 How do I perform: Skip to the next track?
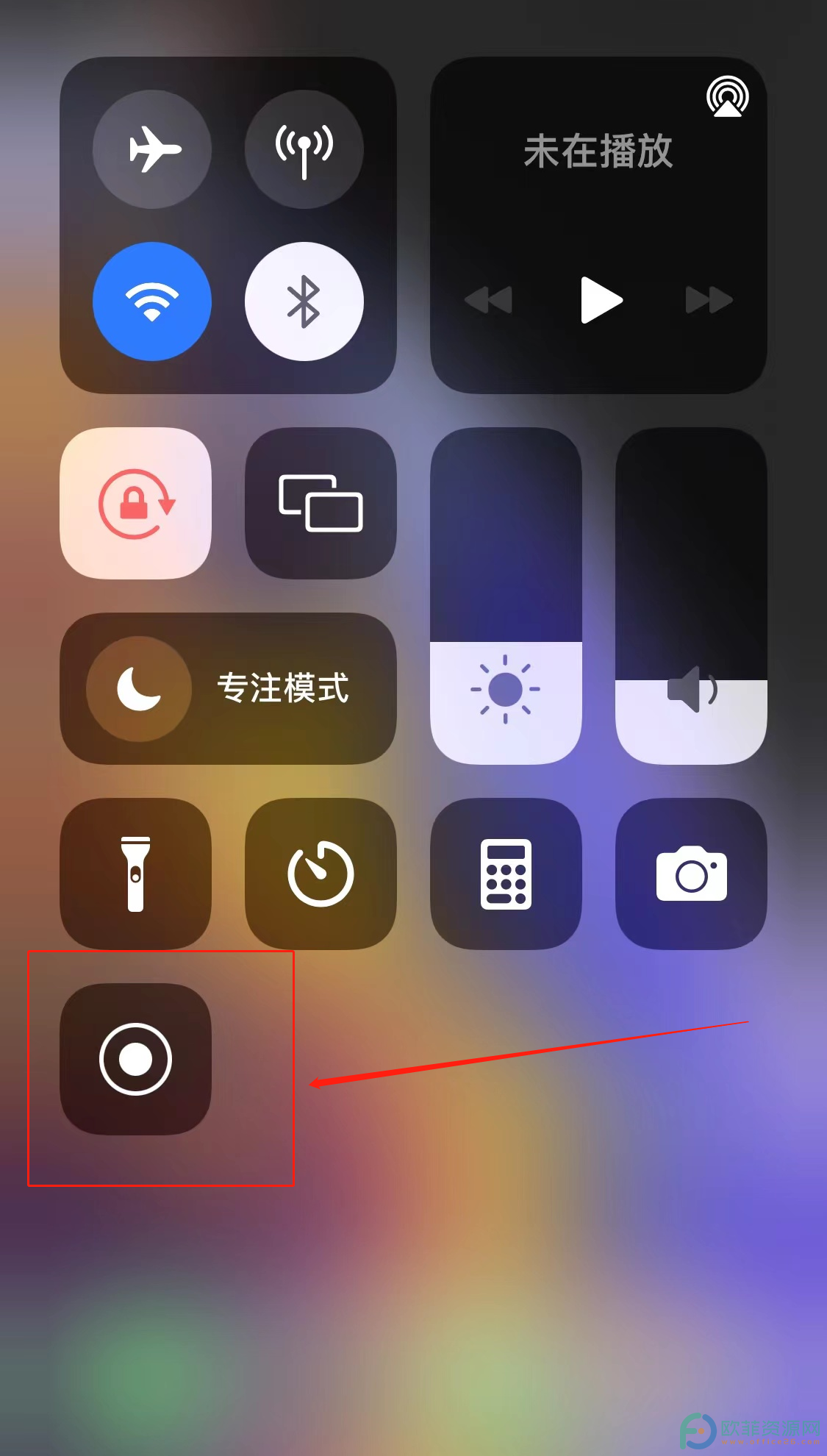pyautogui.click(x=709, y=300)
